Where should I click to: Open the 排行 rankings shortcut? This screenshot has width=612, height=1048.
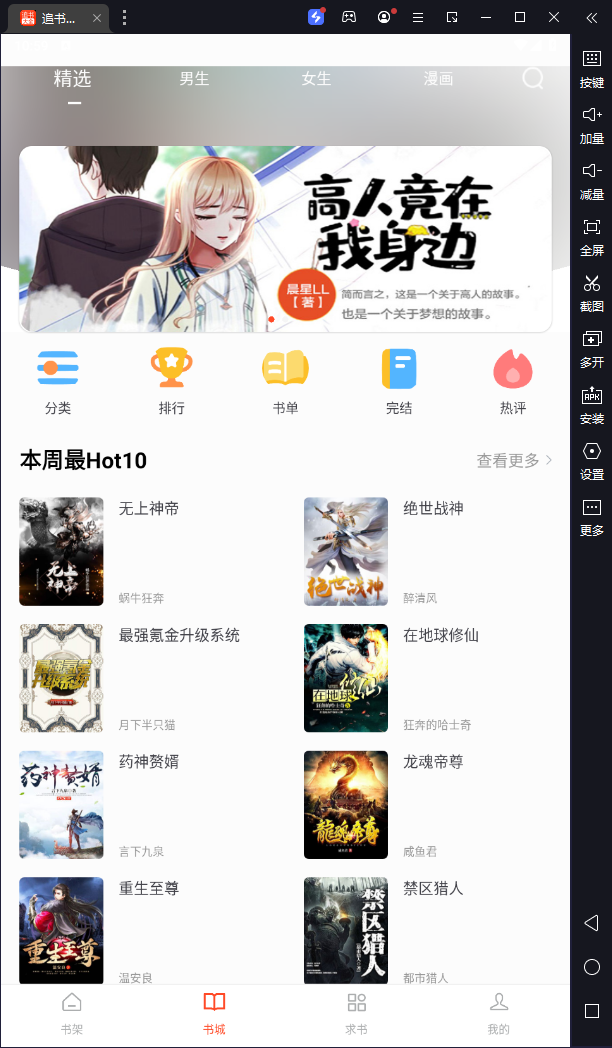click(172, 381)
